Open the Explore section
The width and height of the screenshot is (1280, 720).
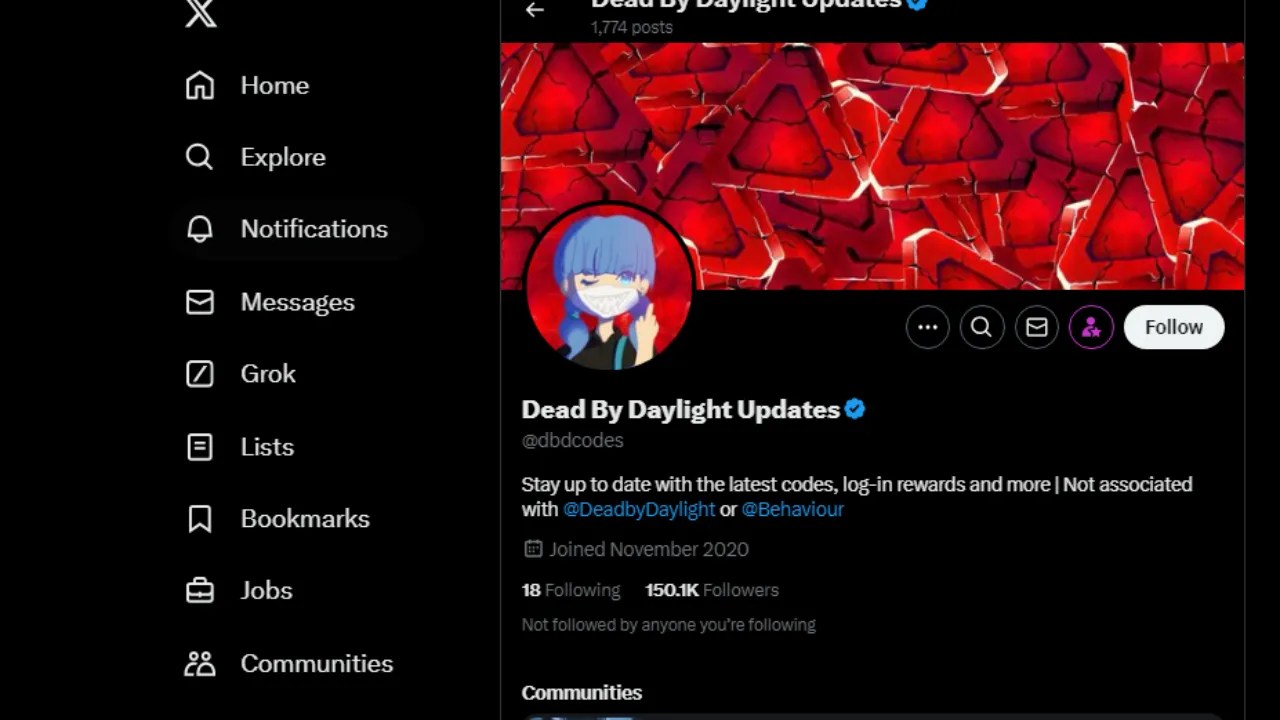click(256, 157)
